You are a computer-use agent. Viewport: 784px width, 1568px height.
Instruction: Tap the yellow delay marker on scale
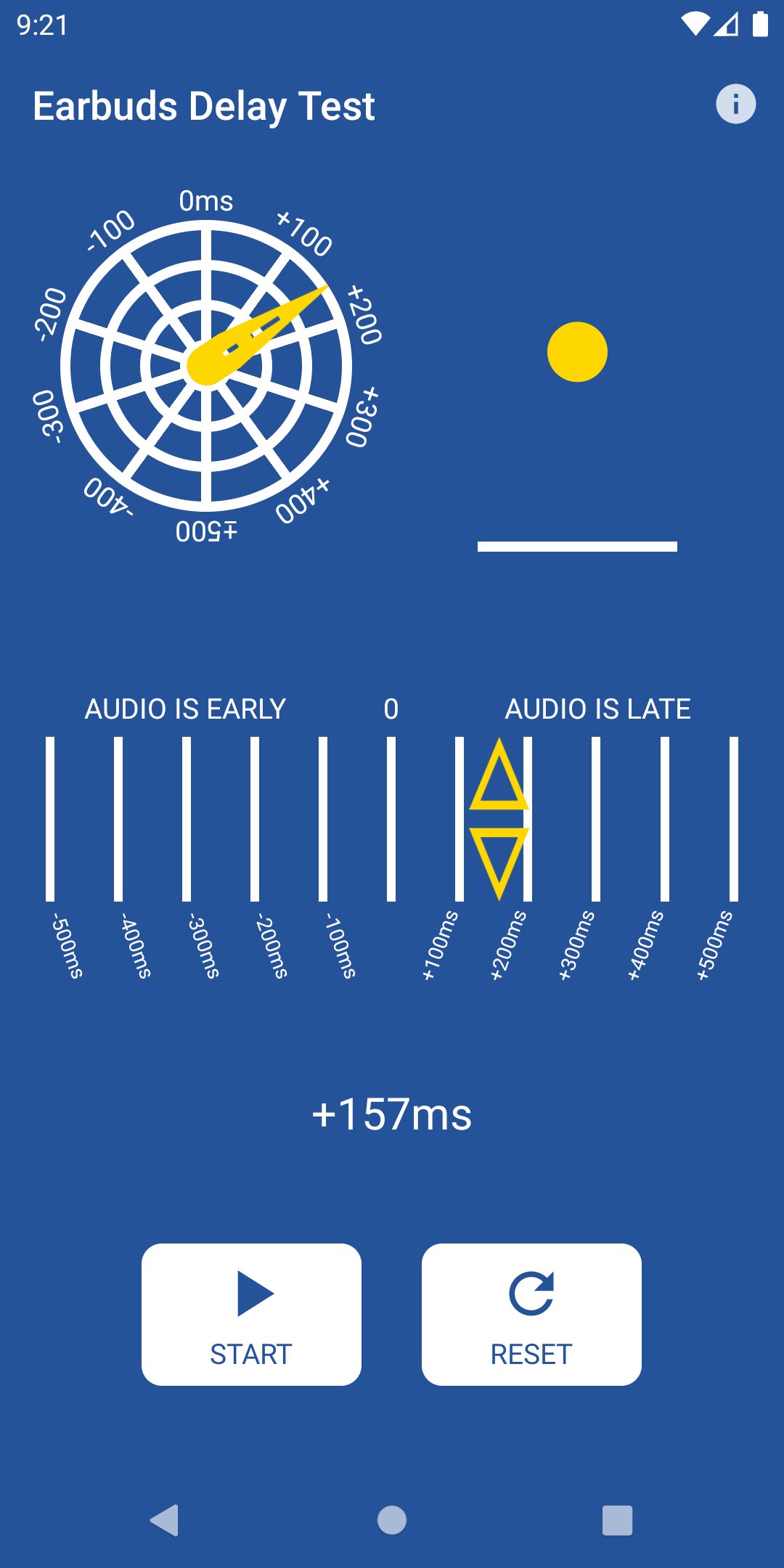pos(499,819)
